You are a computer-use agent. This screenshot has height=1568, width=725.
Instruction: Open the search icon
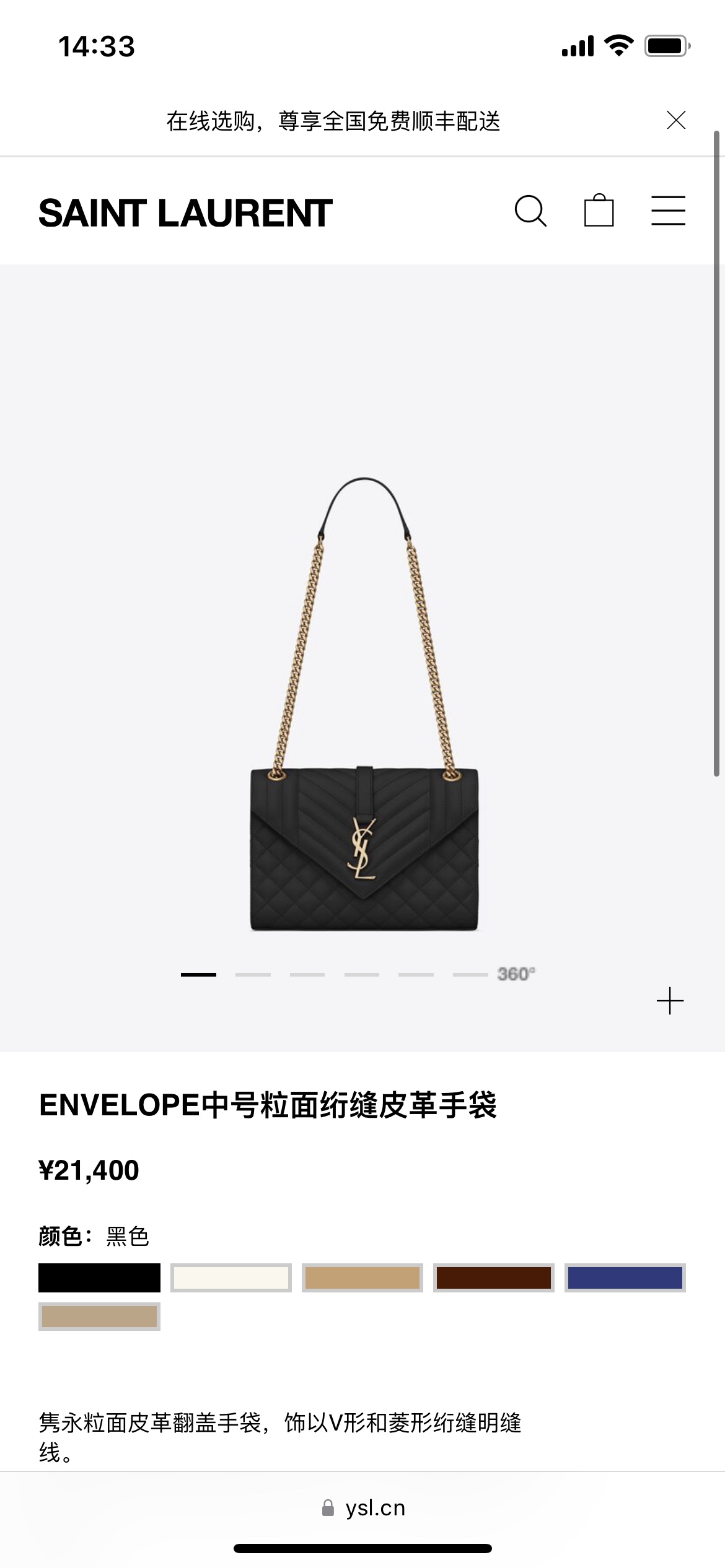click(530, 211)
